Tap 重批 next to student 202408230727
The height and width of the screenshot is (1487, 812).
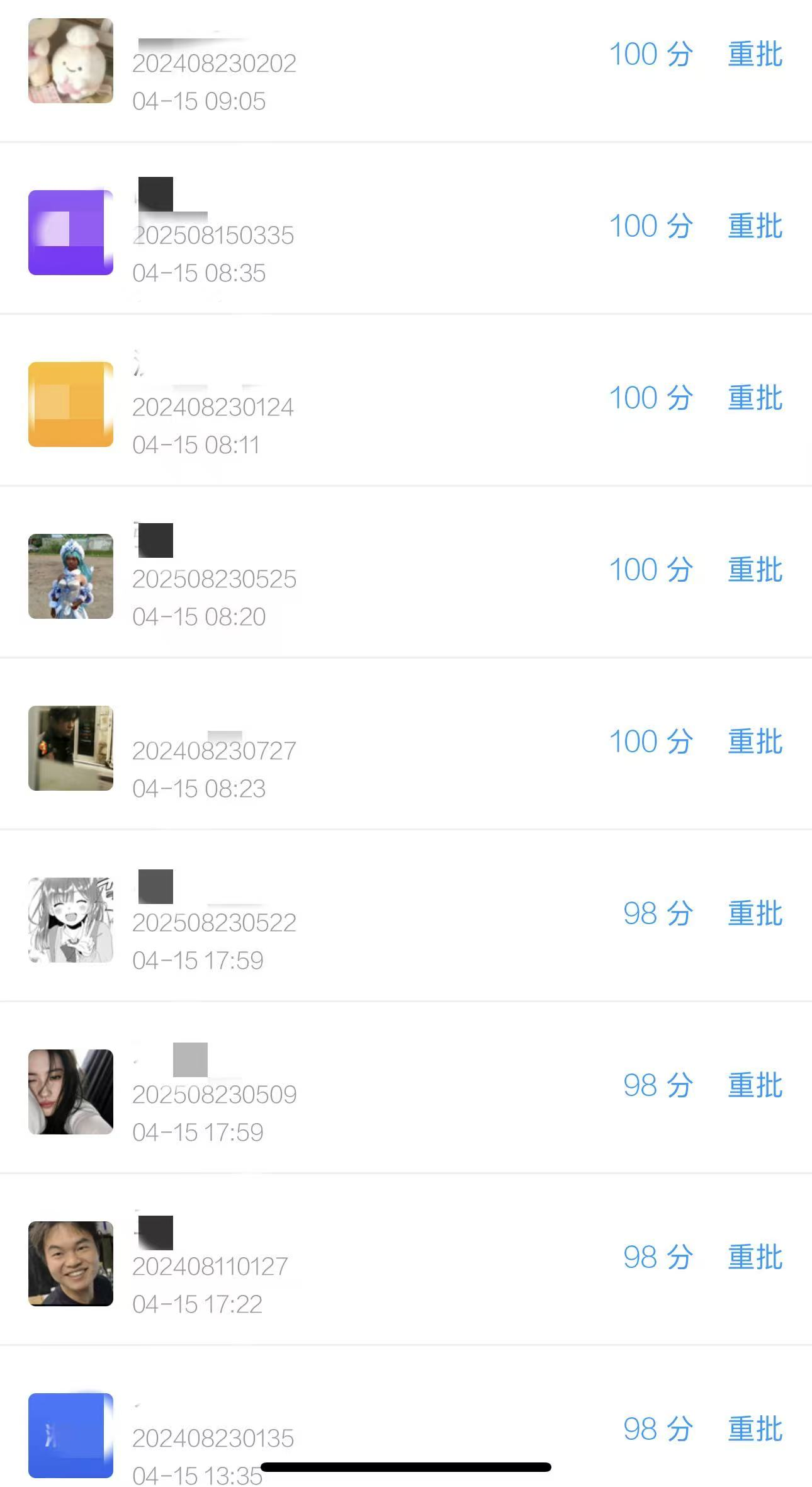click(755, 742)
